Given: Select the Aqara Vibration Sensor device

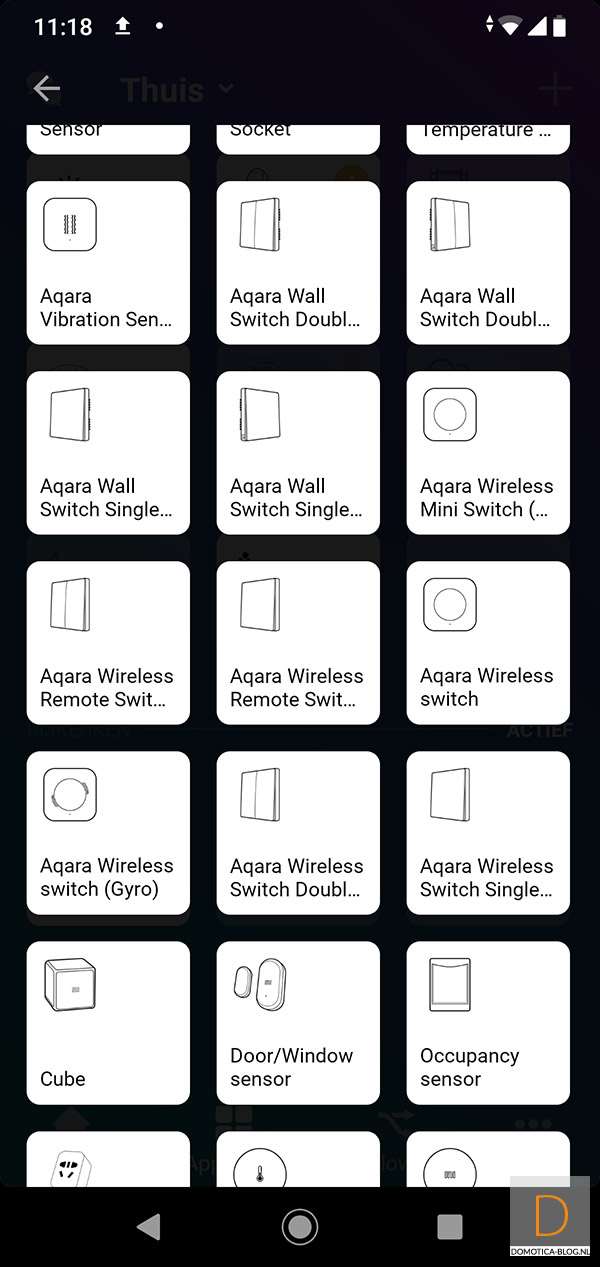Looking at the screenshot, I should 108,262.
